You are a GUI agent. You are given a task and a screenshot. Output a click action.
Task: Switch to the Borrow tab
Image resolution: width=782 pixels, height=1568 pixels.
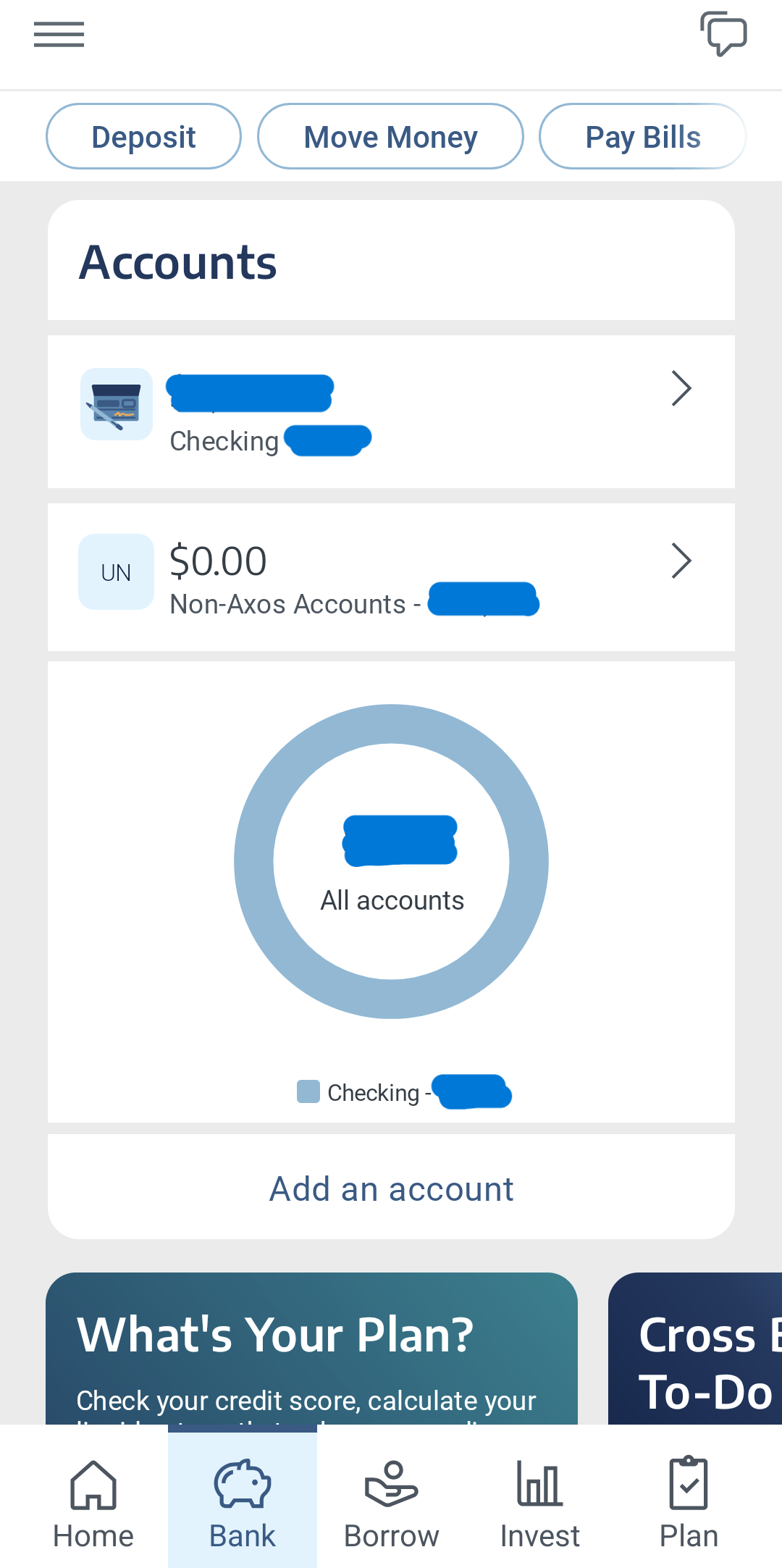coord(391,1502)
